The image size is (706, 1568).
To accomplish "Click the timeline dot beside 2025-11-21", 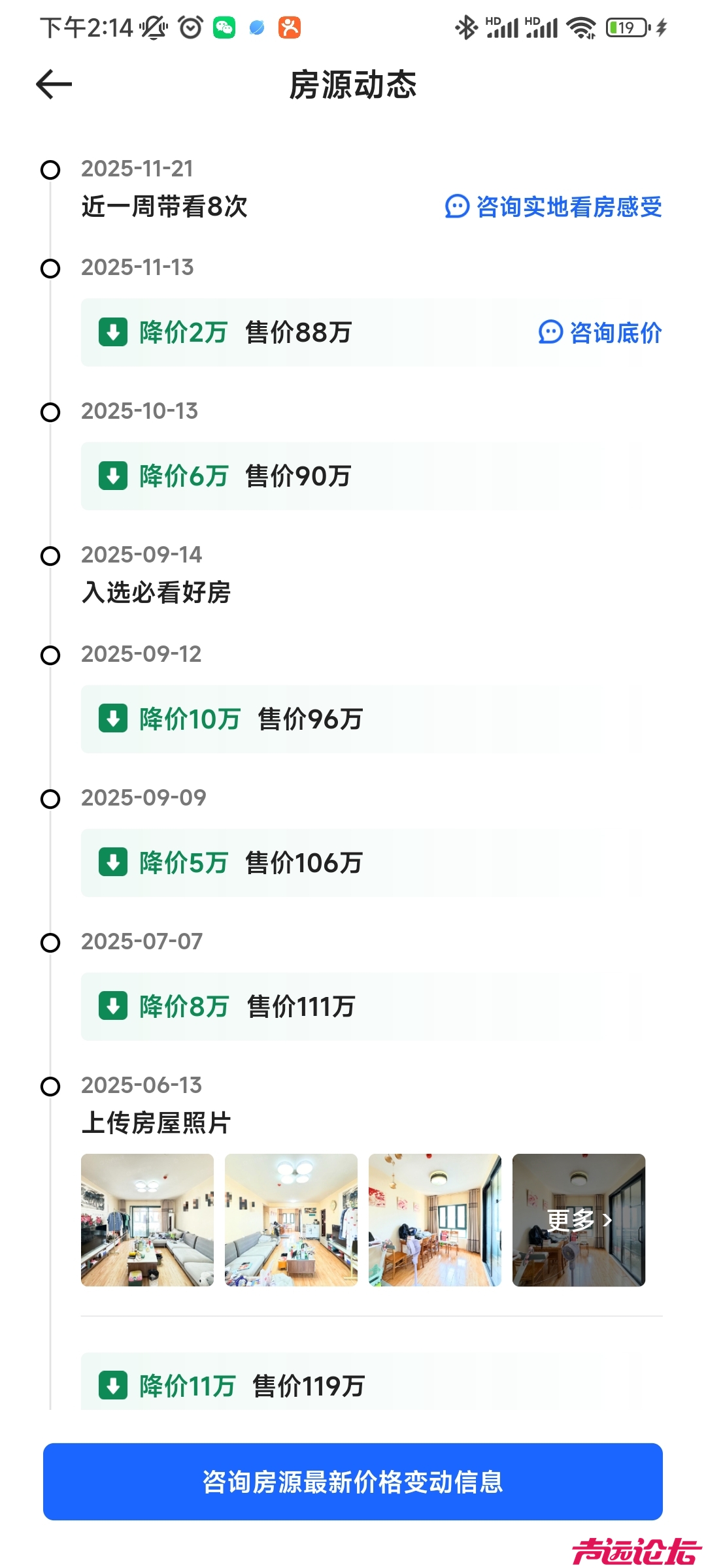I will pos(50,170).
